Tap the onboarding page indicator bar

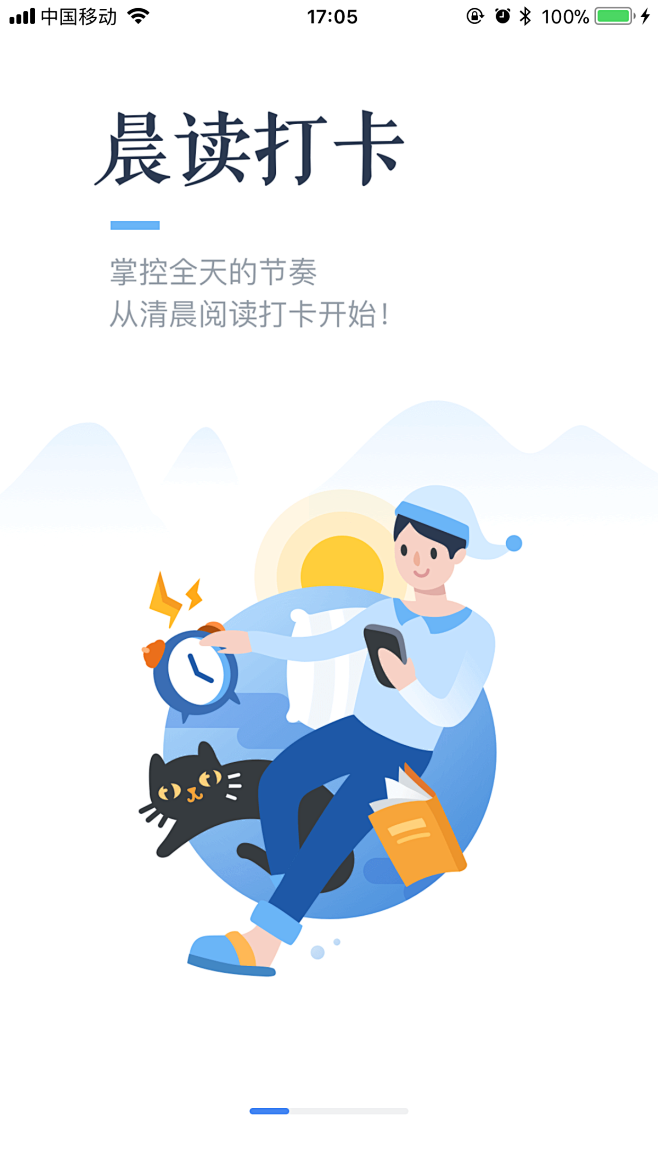click(x=329, y=1111)
